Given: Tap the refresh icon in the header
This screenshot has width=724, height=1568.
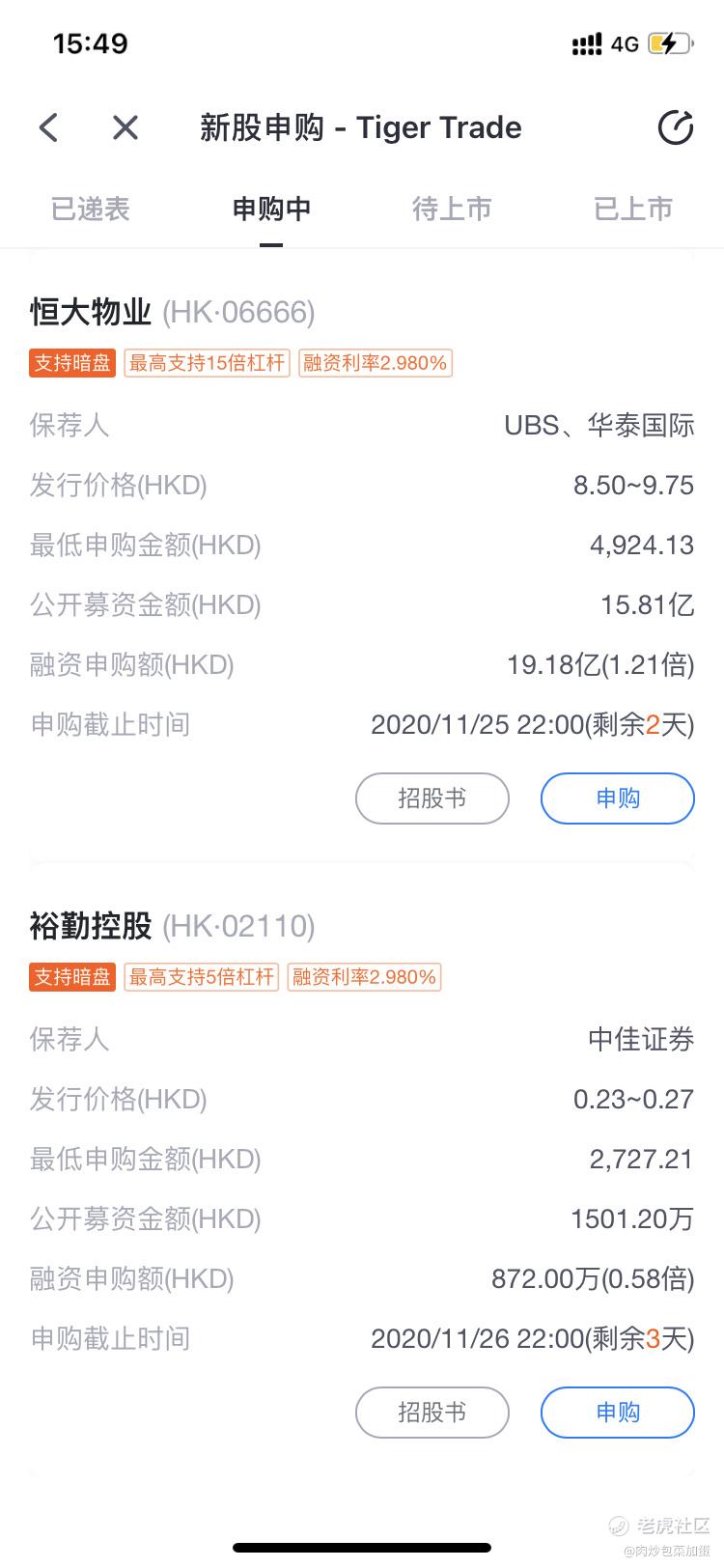Looking at the screenshot, I should pos(676,127).
